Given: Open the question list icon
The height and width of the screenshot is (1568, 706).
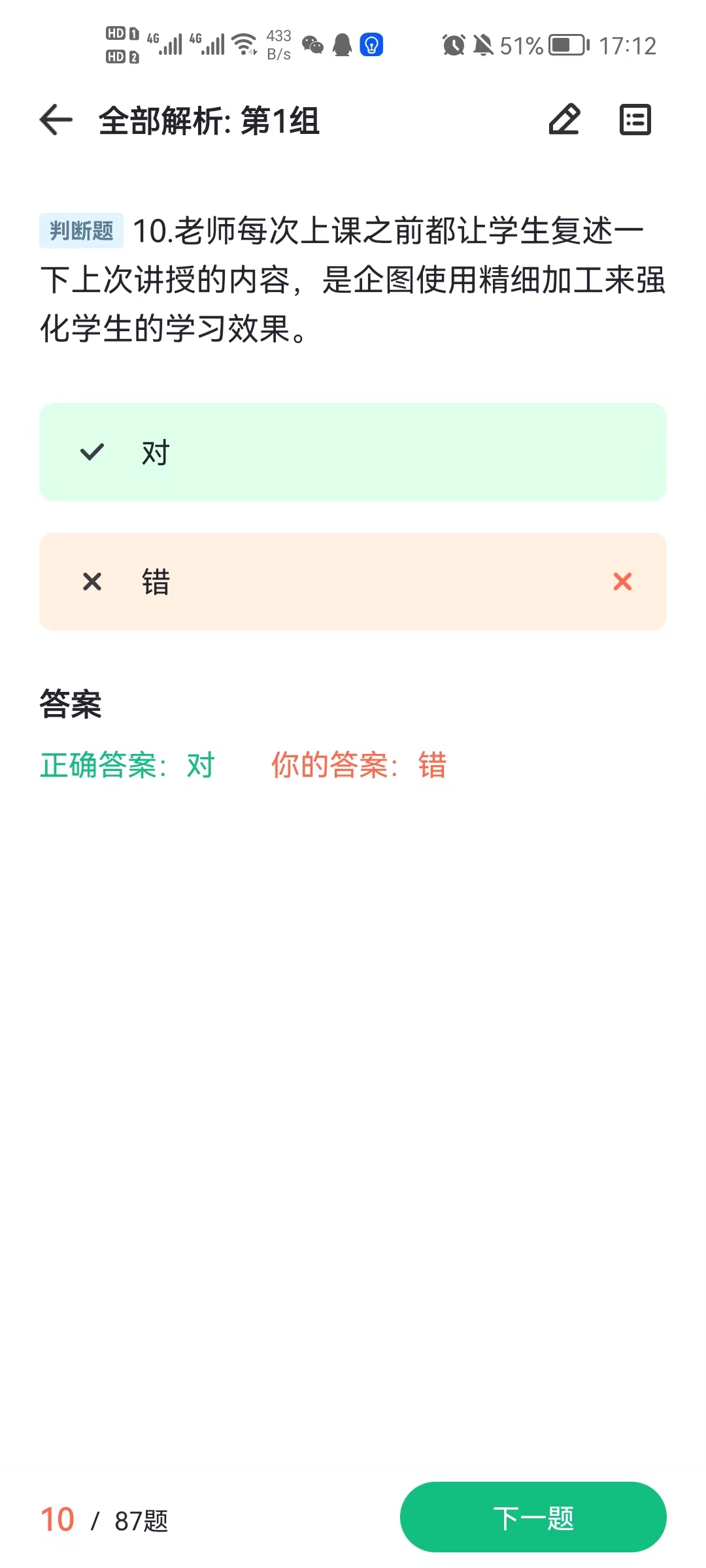Looking at the screenshot, I should pyautogui.click(x=635, y=120).
